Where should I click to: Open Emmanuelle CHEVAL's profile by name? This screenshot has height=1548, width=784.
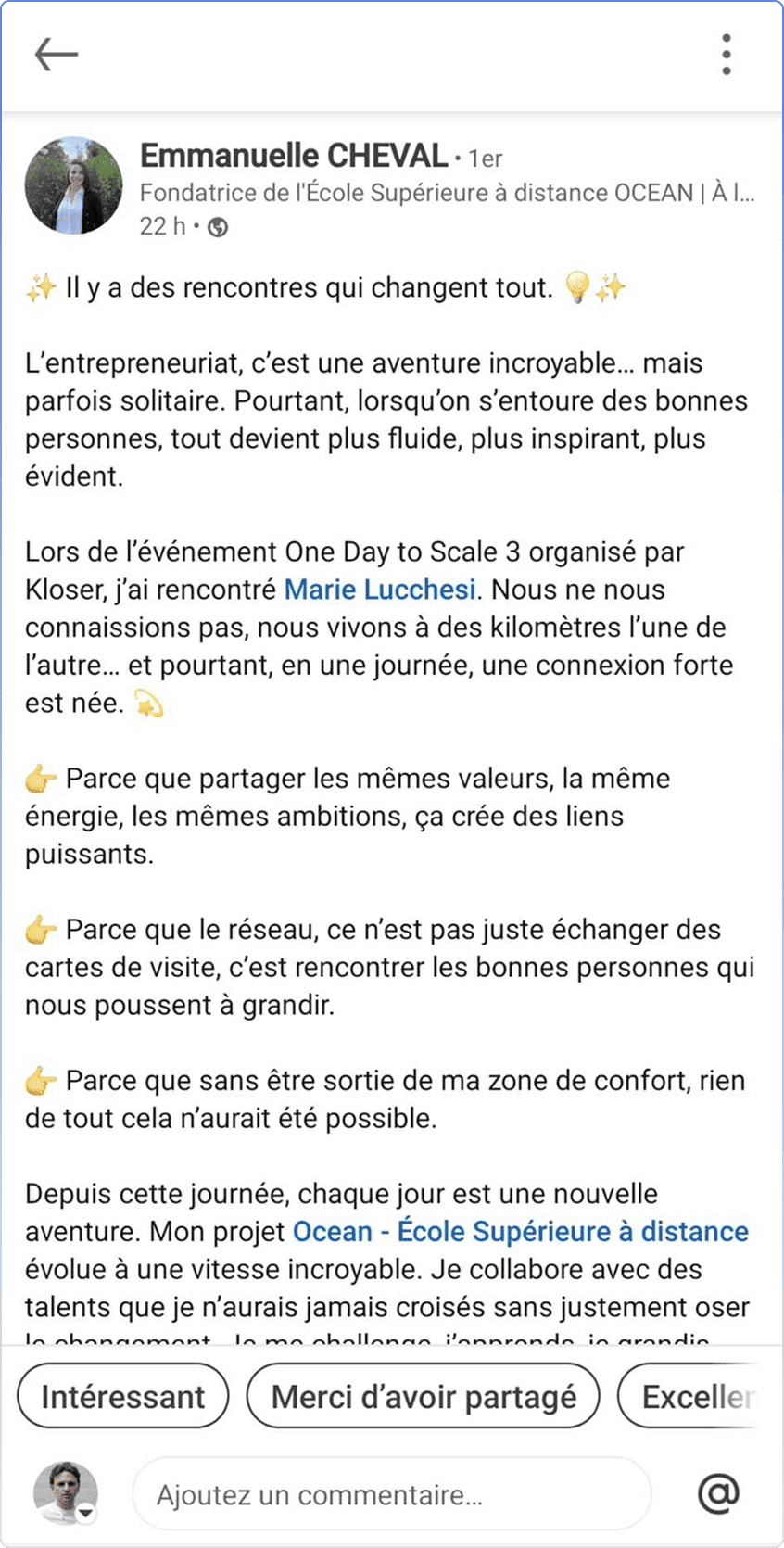click(294, 156)
